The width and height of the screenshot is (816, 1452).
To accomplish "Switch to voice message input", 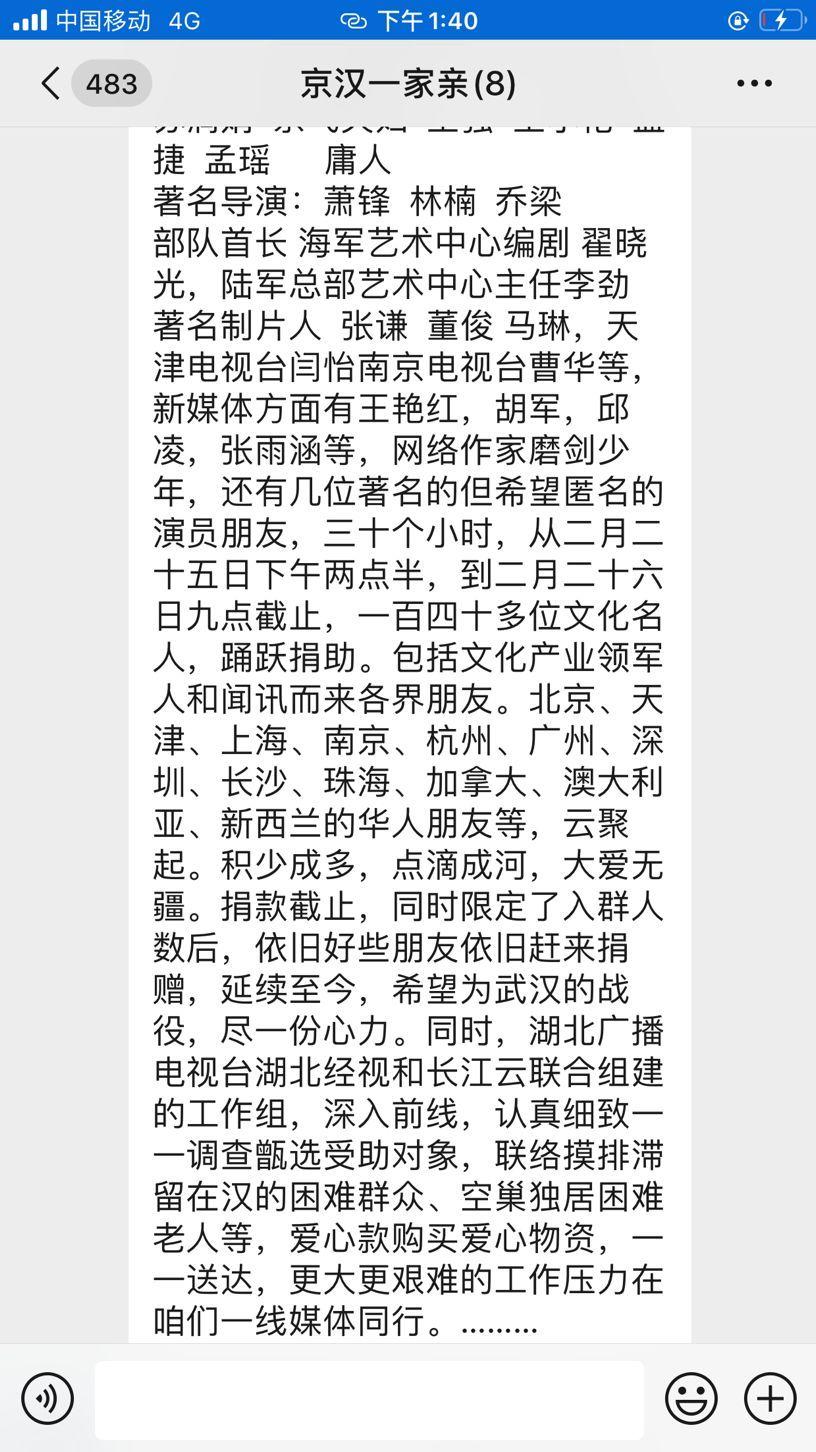I will coord(47,1398).
